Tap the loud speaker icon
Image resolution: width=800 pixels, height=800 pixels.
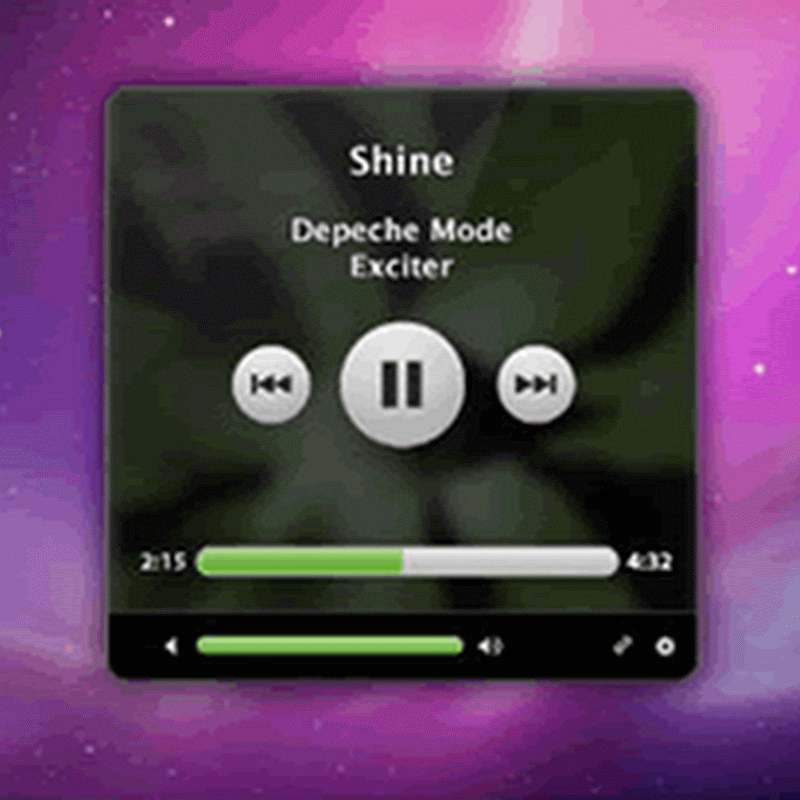click(490, 647)
